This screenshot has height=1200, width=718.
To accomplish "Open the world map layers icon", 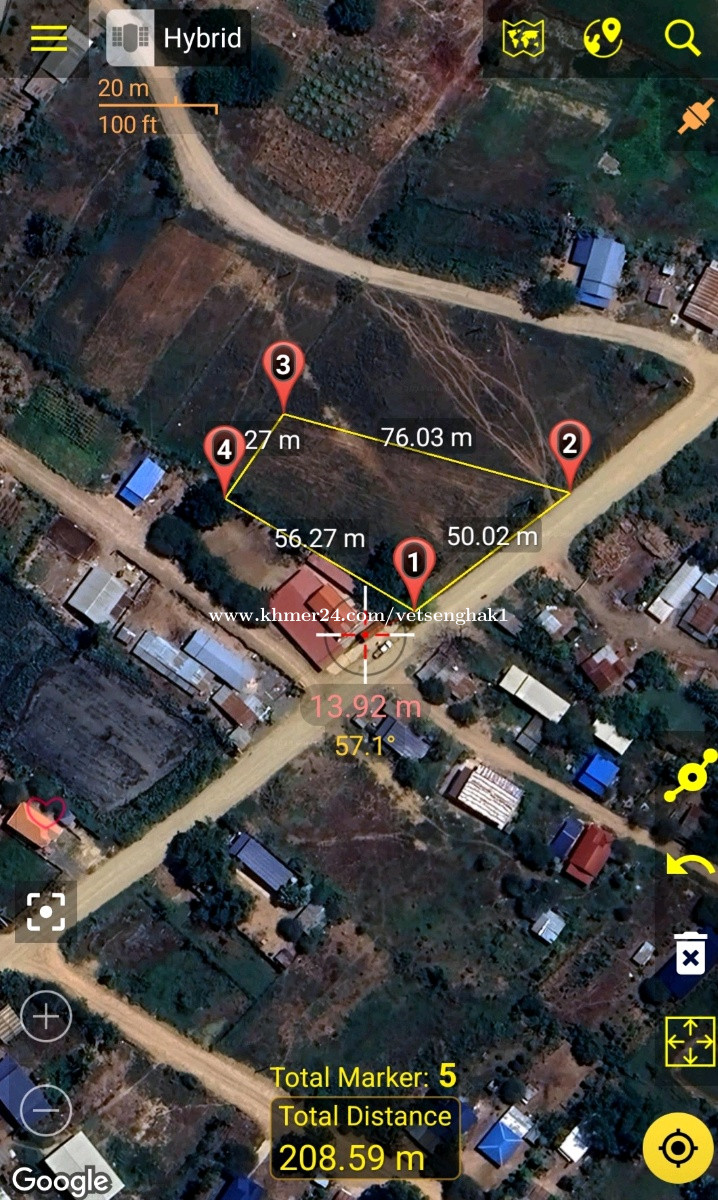I will [522, 38].
